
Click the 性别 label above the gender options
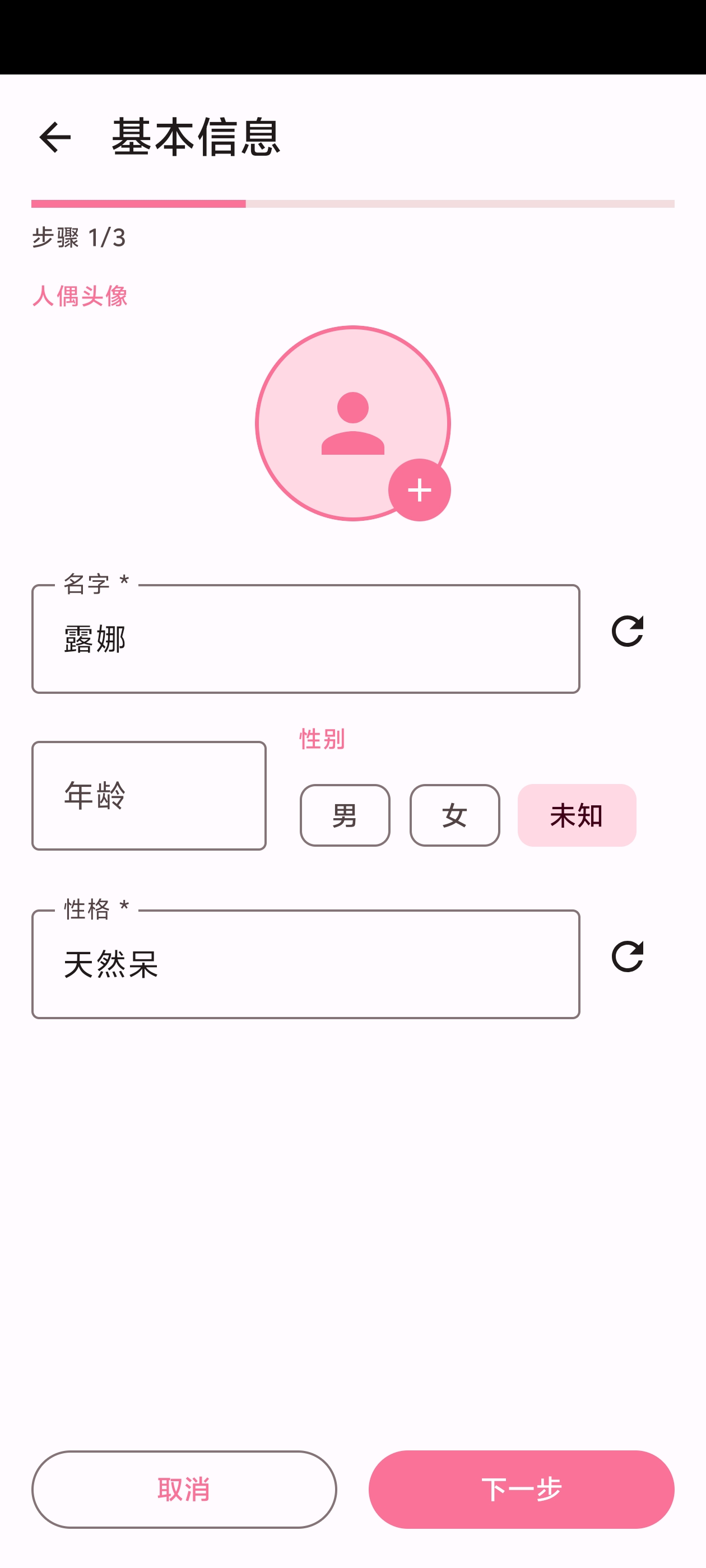[321, 738]
